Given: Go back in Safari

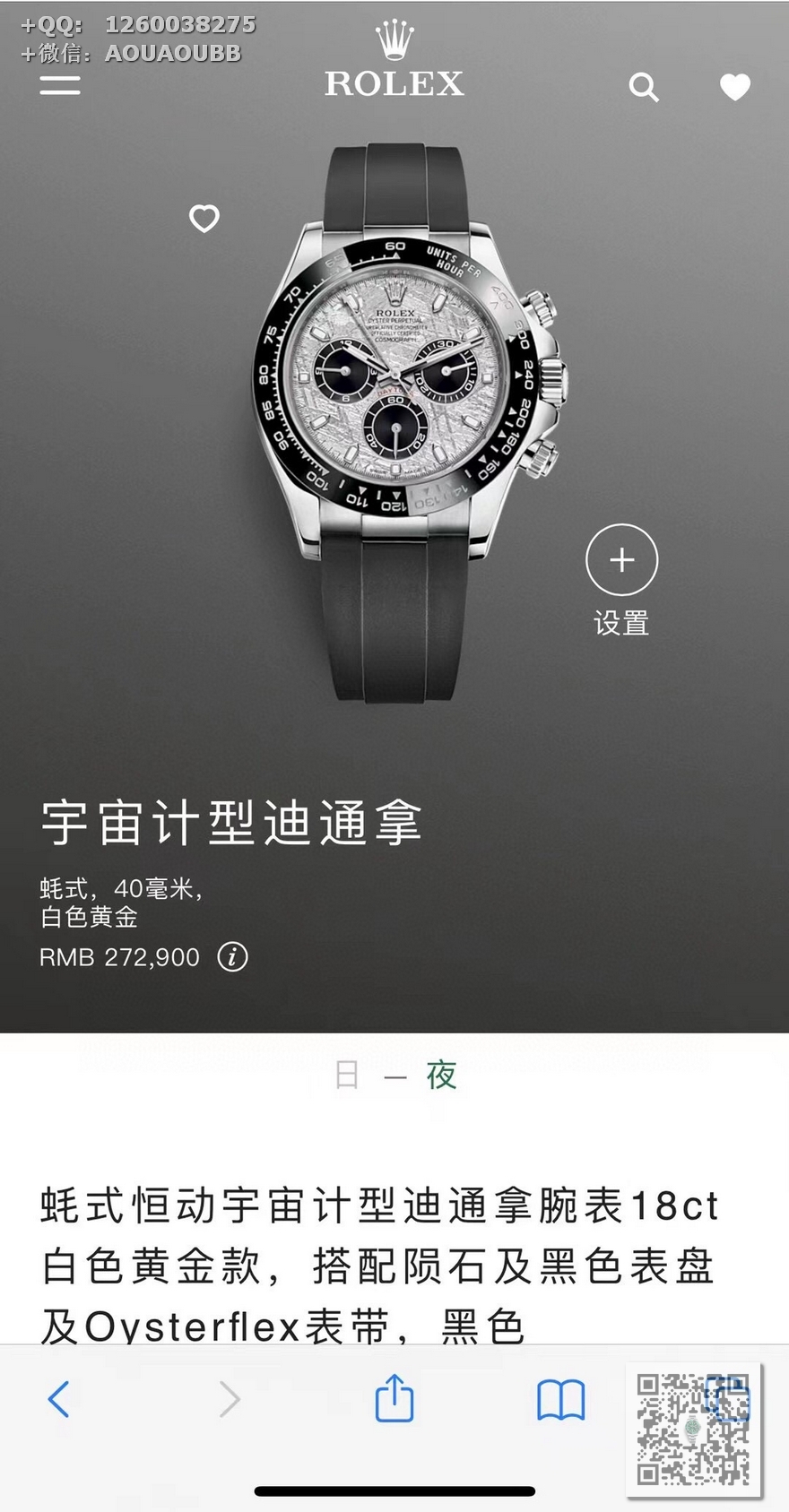Looking at the screenshot, I should [59, 1398].
